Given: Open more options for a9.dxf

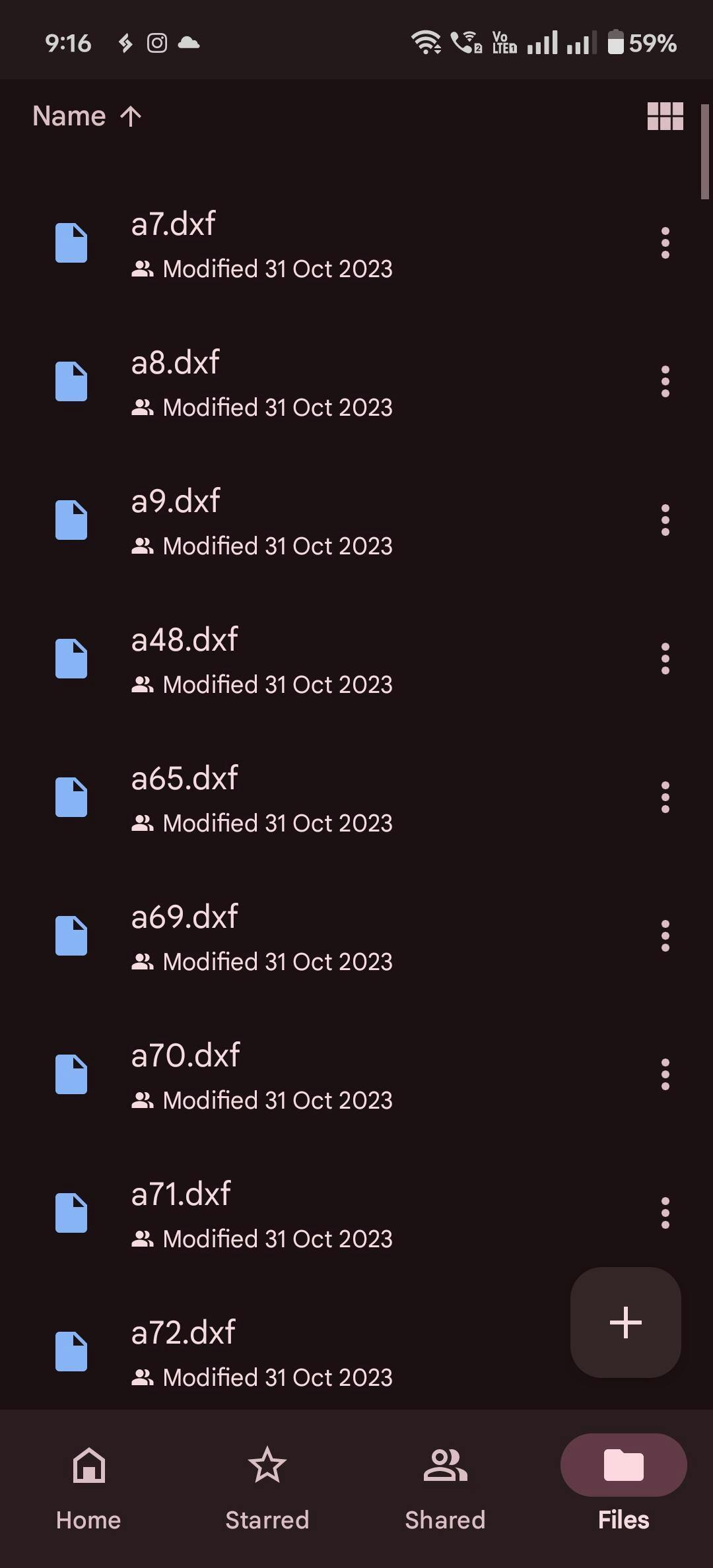Looking at the screenshot, I should (665, 520).
